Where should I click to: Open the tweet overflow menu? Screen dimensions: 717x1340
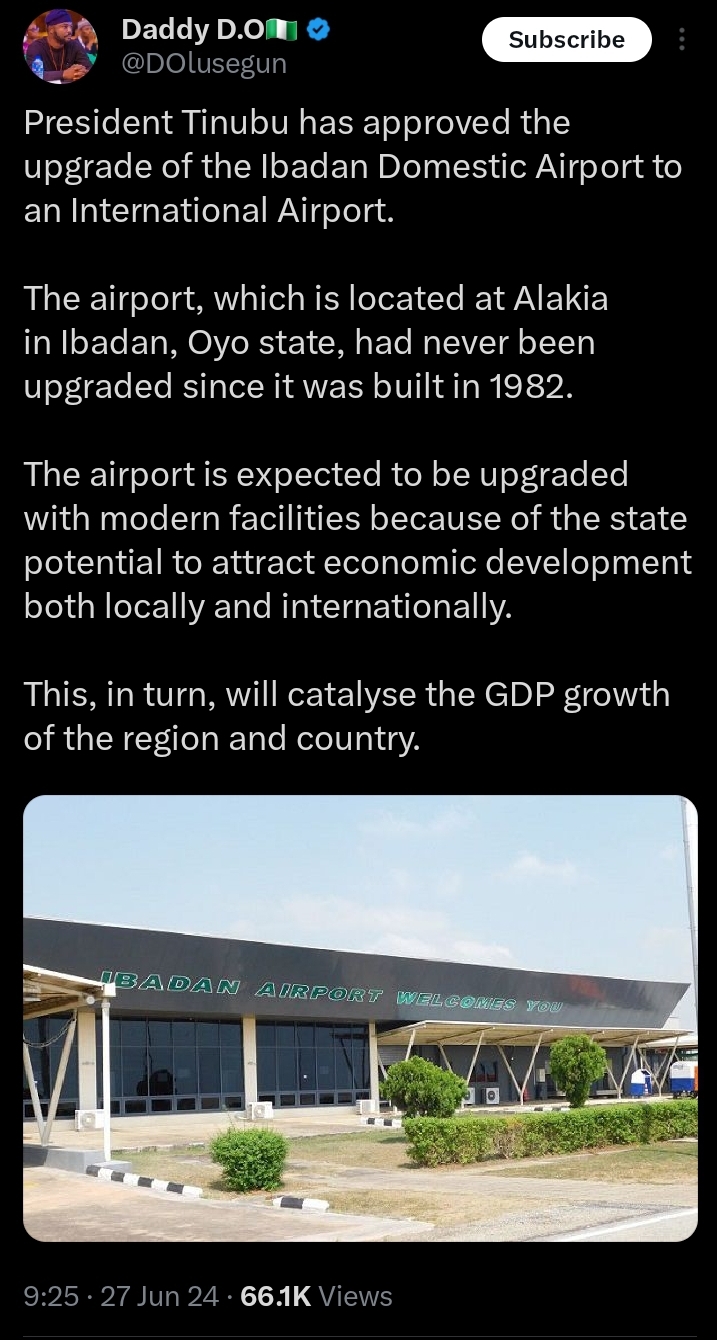(683, 40)
